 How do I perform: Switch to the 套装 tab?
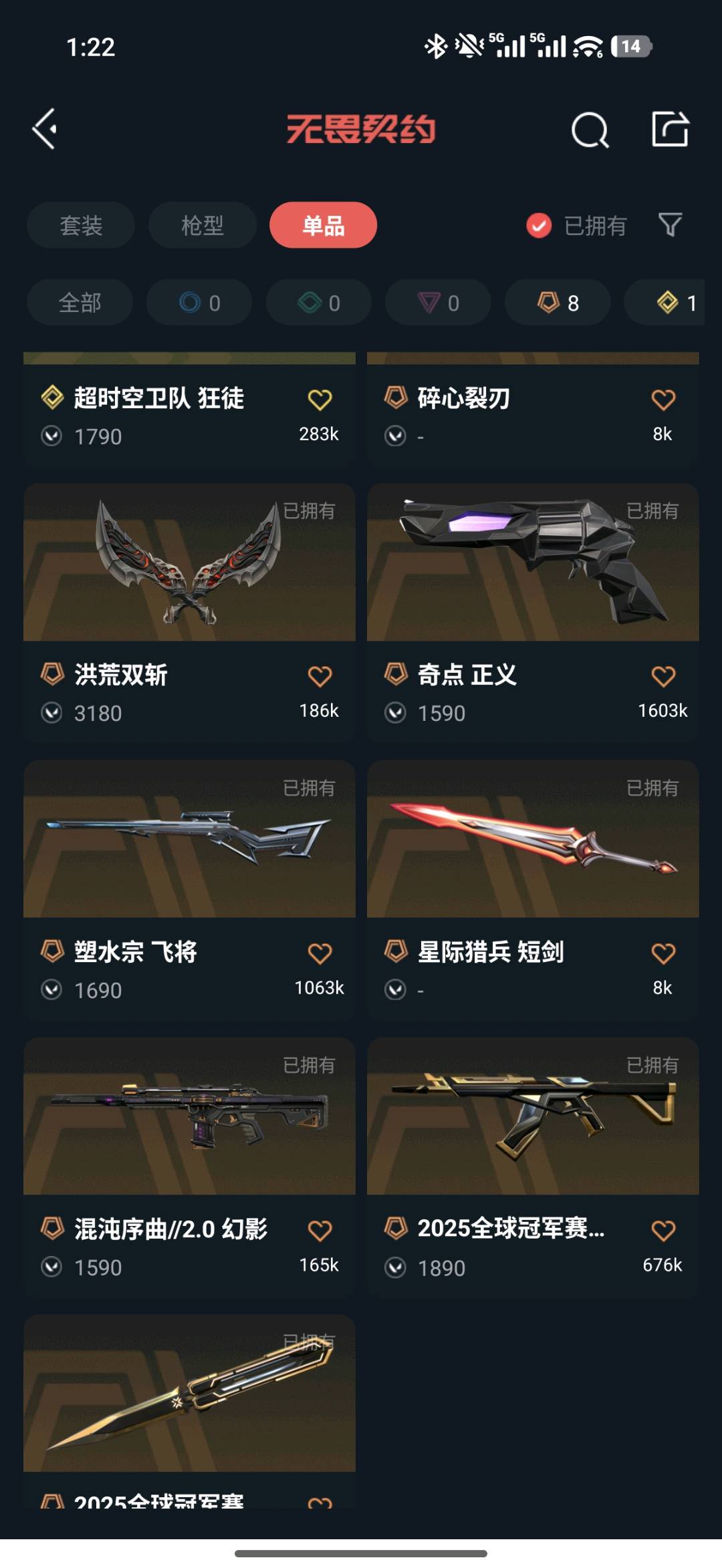point(81,225)
